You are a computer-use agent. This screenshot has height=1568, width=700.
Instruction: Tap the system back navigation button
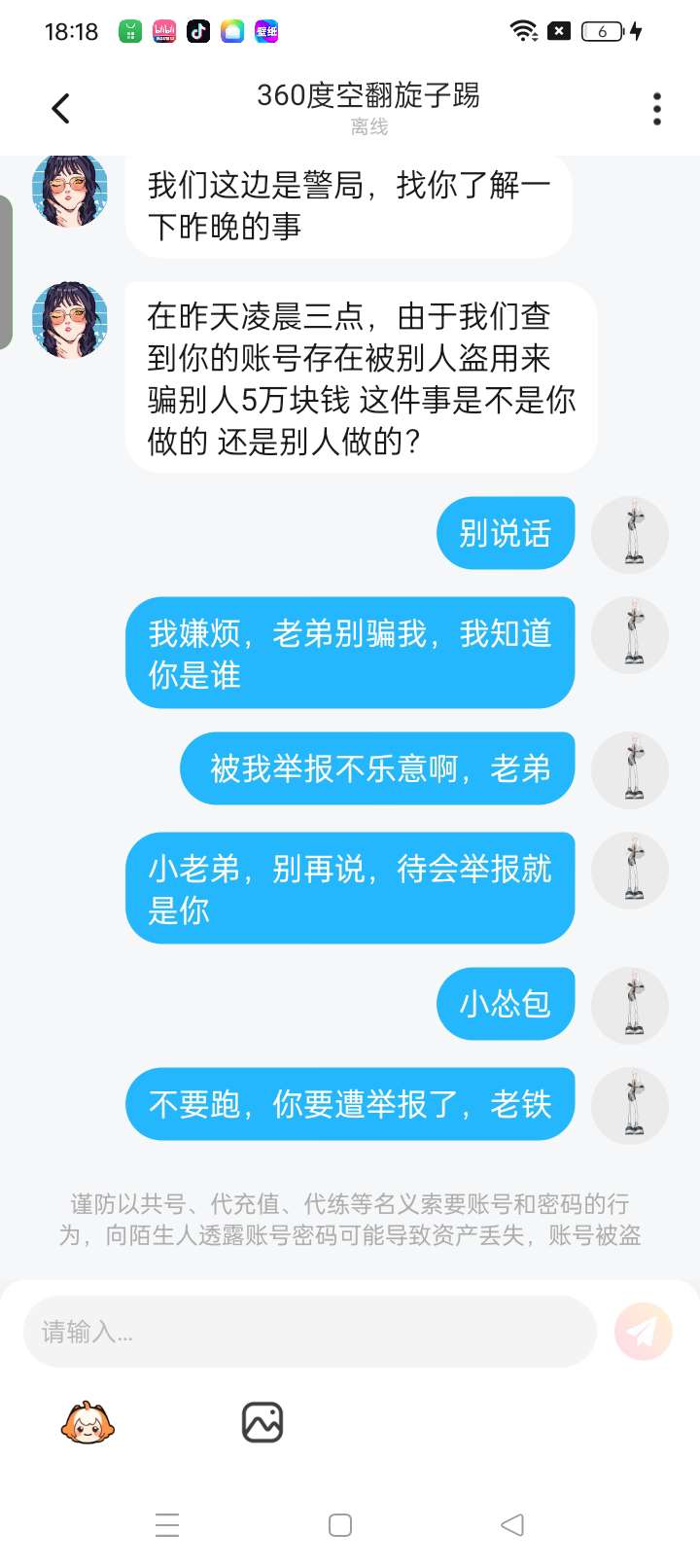[x=512, y=1524]
